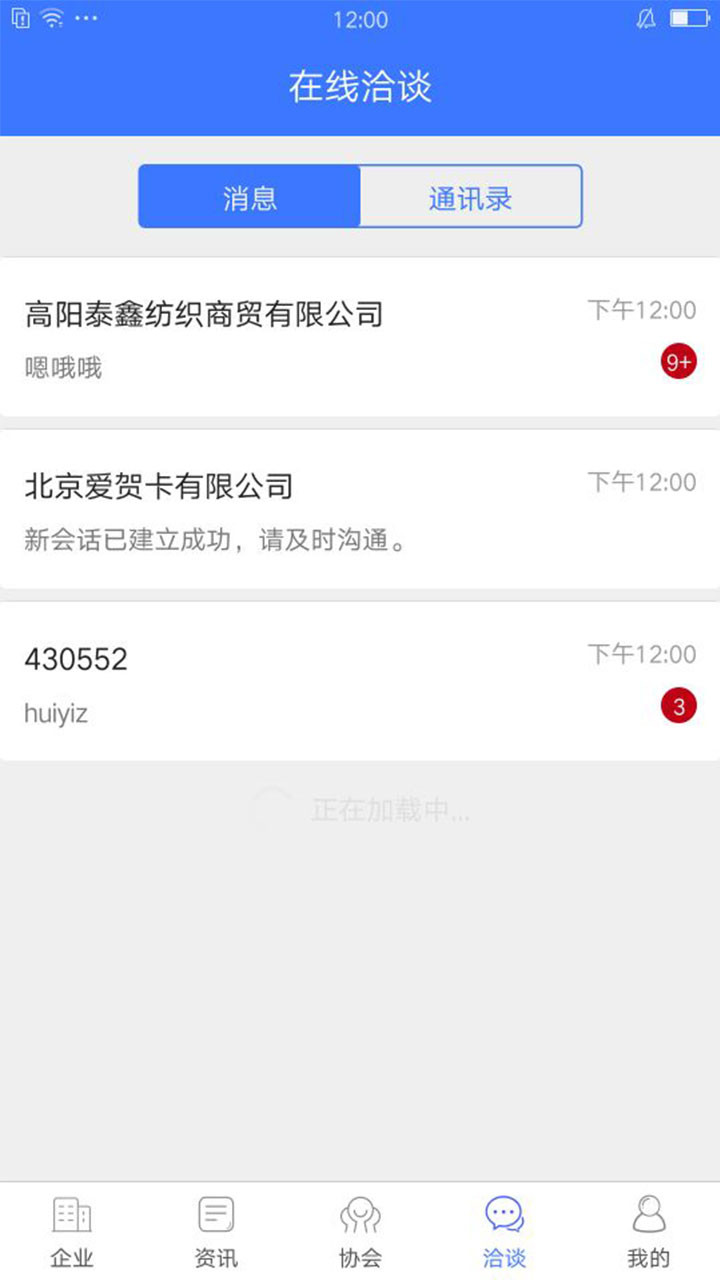This screenshot has width=720, height=1280.
Task: Open the 资讯 tab
Action: [x=216, y=1232]
